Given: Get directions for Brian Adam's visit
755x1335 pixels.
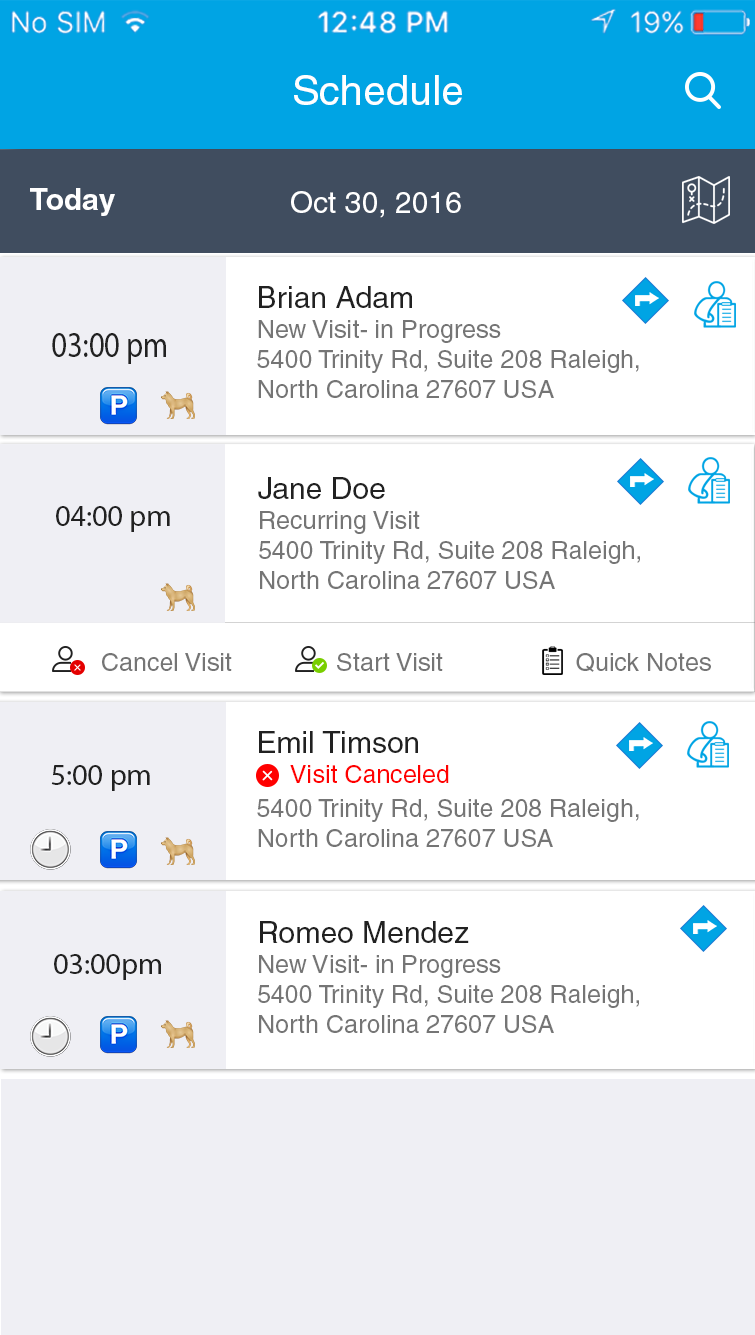Looking at the screenshot, I should tap(646, 300).
